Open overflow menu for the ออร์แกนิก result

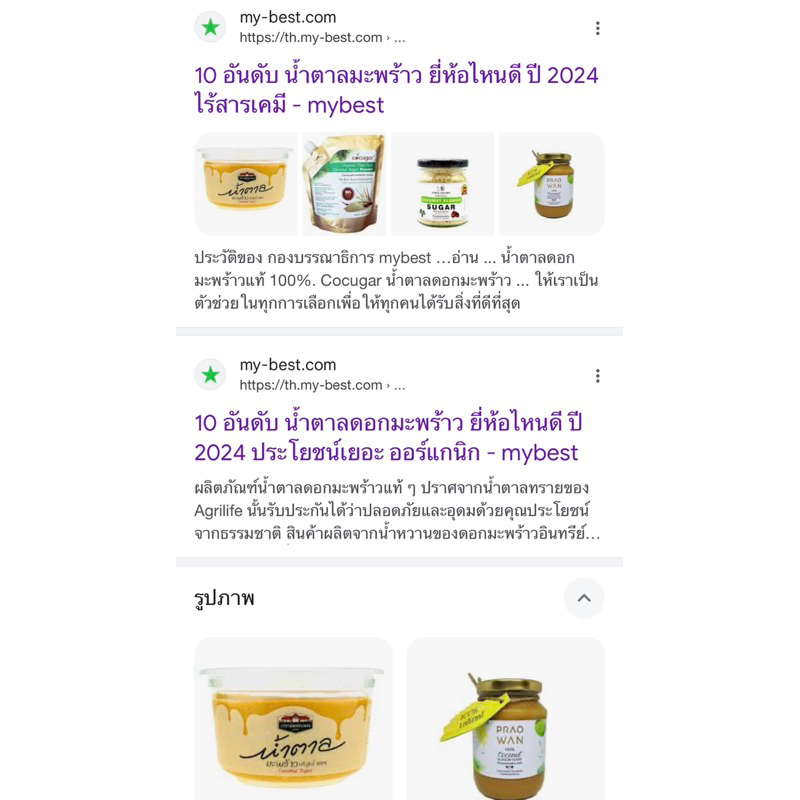pos(597,376)
